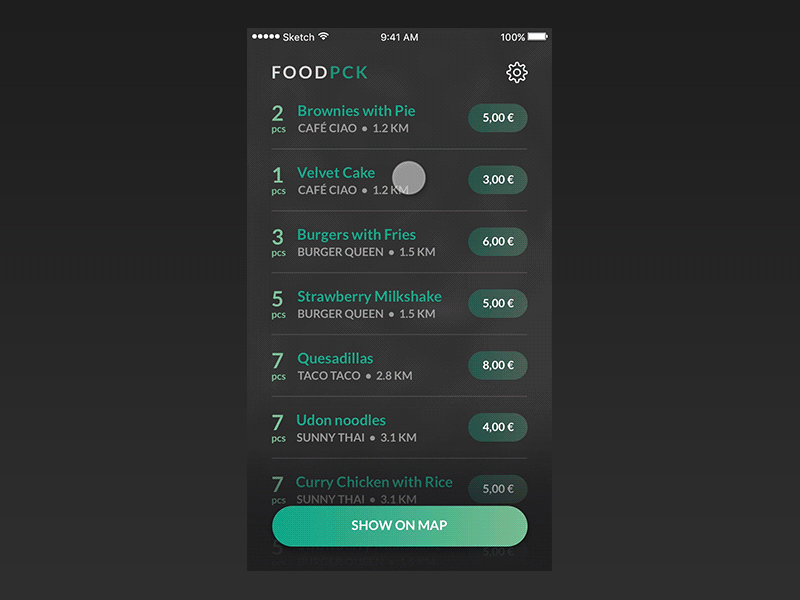Tap the 8,00 € price button for Quesadillas

(x=498, y=366)
